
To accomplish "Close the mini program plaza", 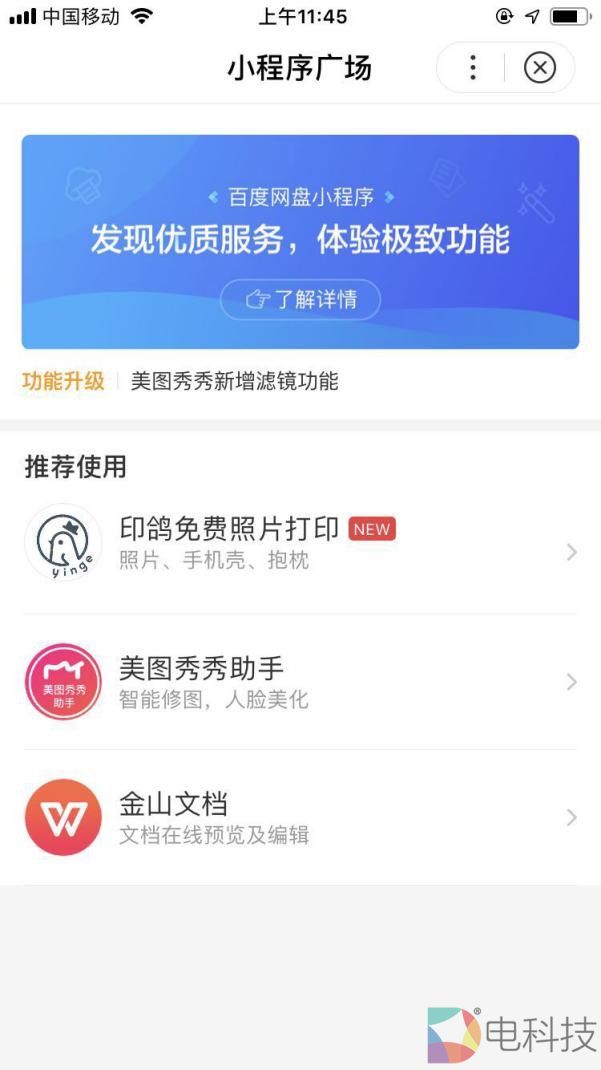I will pos(540,68).
